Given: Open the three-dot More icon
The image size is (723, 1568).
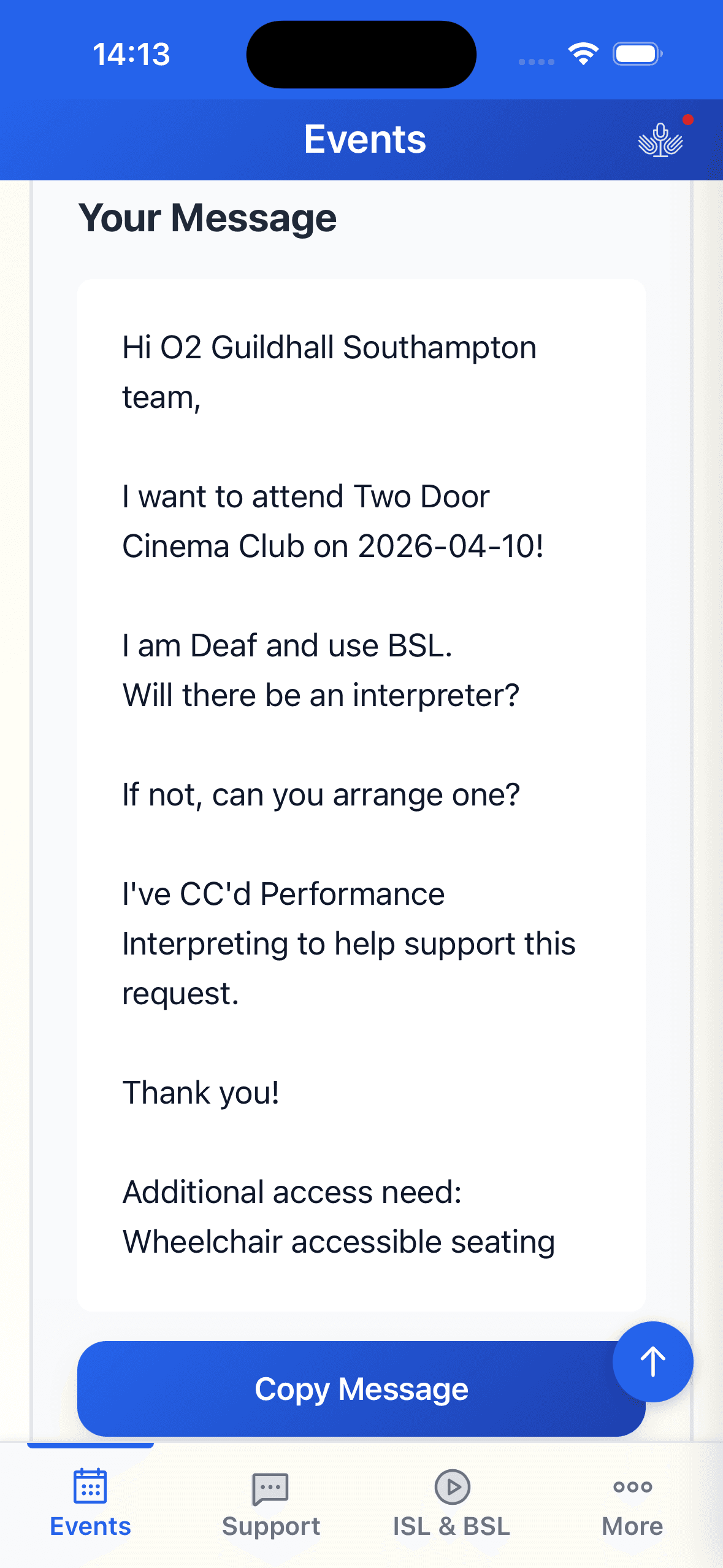Looking at the screenshot, I should click(632, 1486).
